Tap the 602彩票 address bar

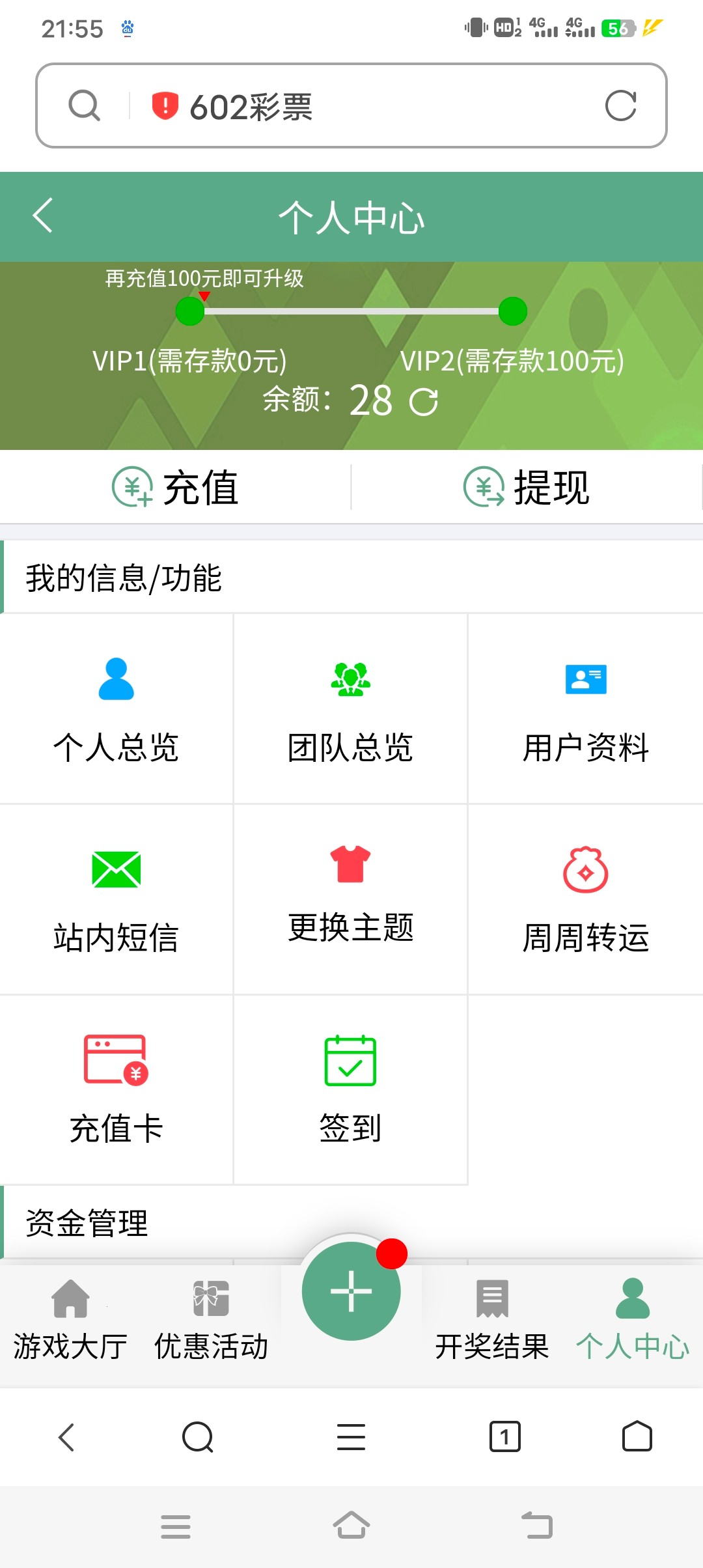pos(351,105)
